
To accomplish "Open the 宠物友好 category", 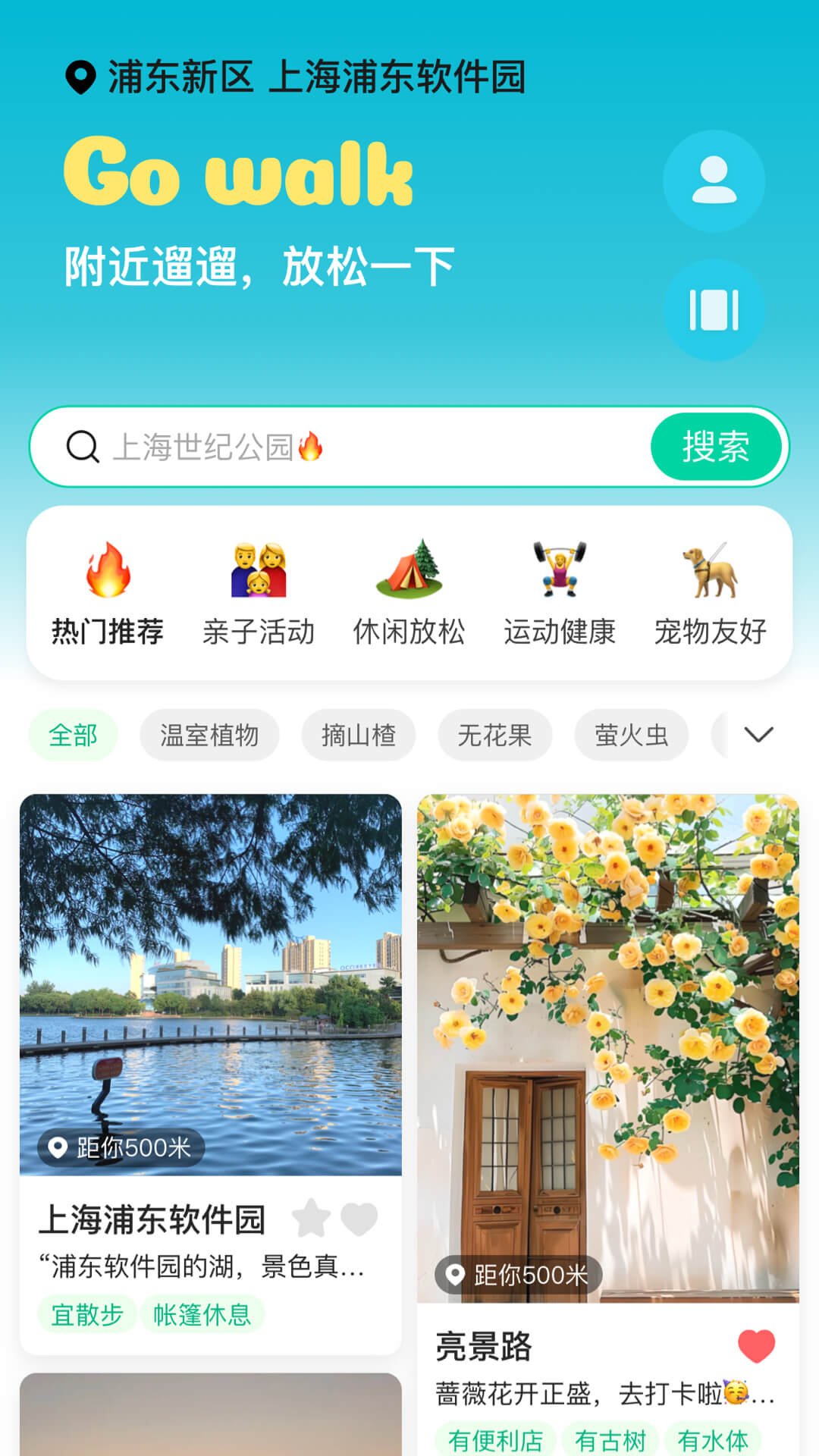I will (x=711, y=593).
